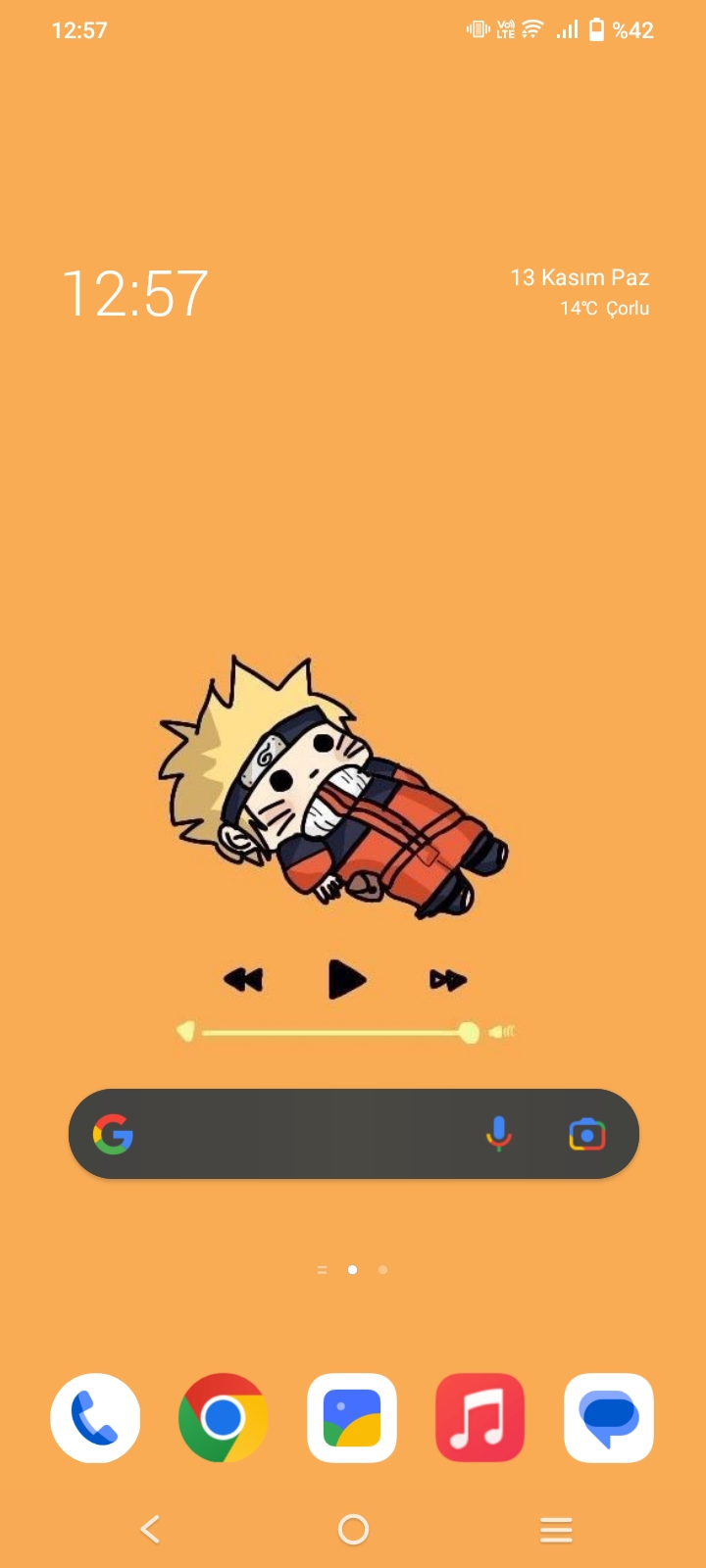706x1568 pixels.
Task: Tap the system back button
Action: click(150, 1529)
